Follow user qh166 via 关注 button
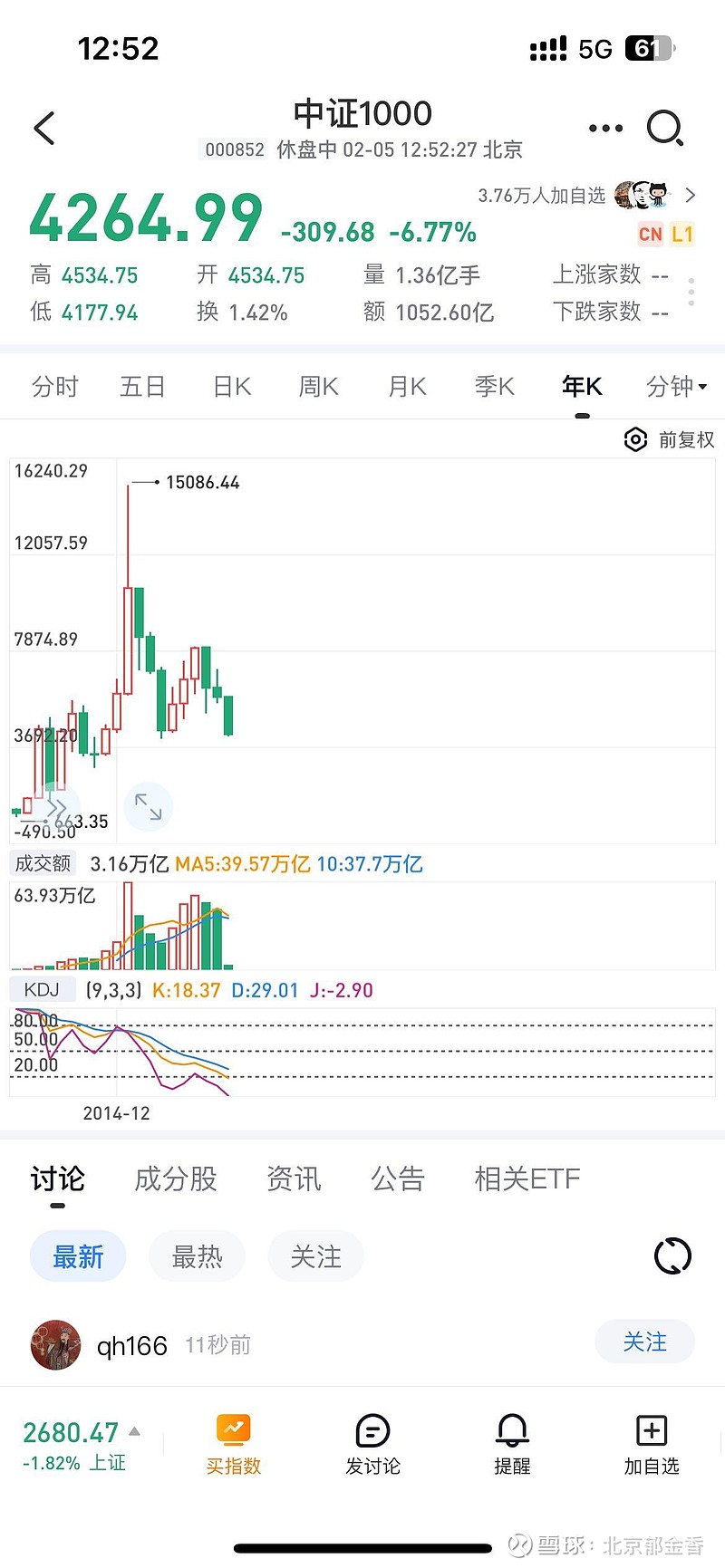 click(x=644, y=1342)
